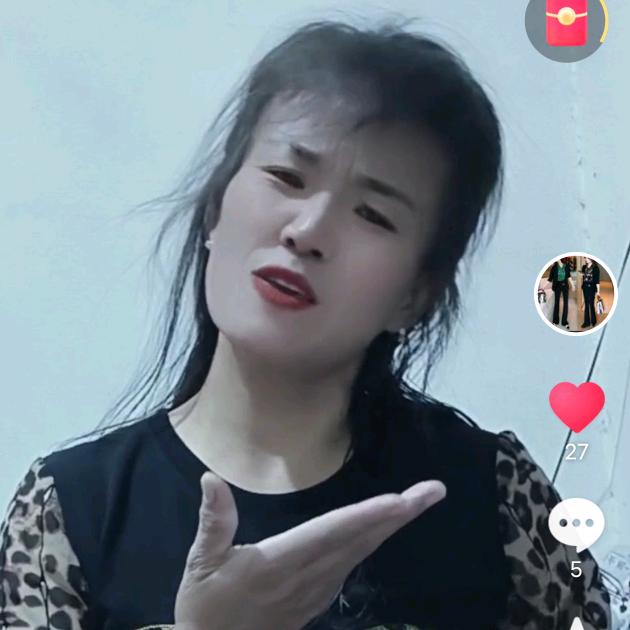Open the creator's profile avatar
The height and width of the screenshot is (630, 630).
point(576,293)
